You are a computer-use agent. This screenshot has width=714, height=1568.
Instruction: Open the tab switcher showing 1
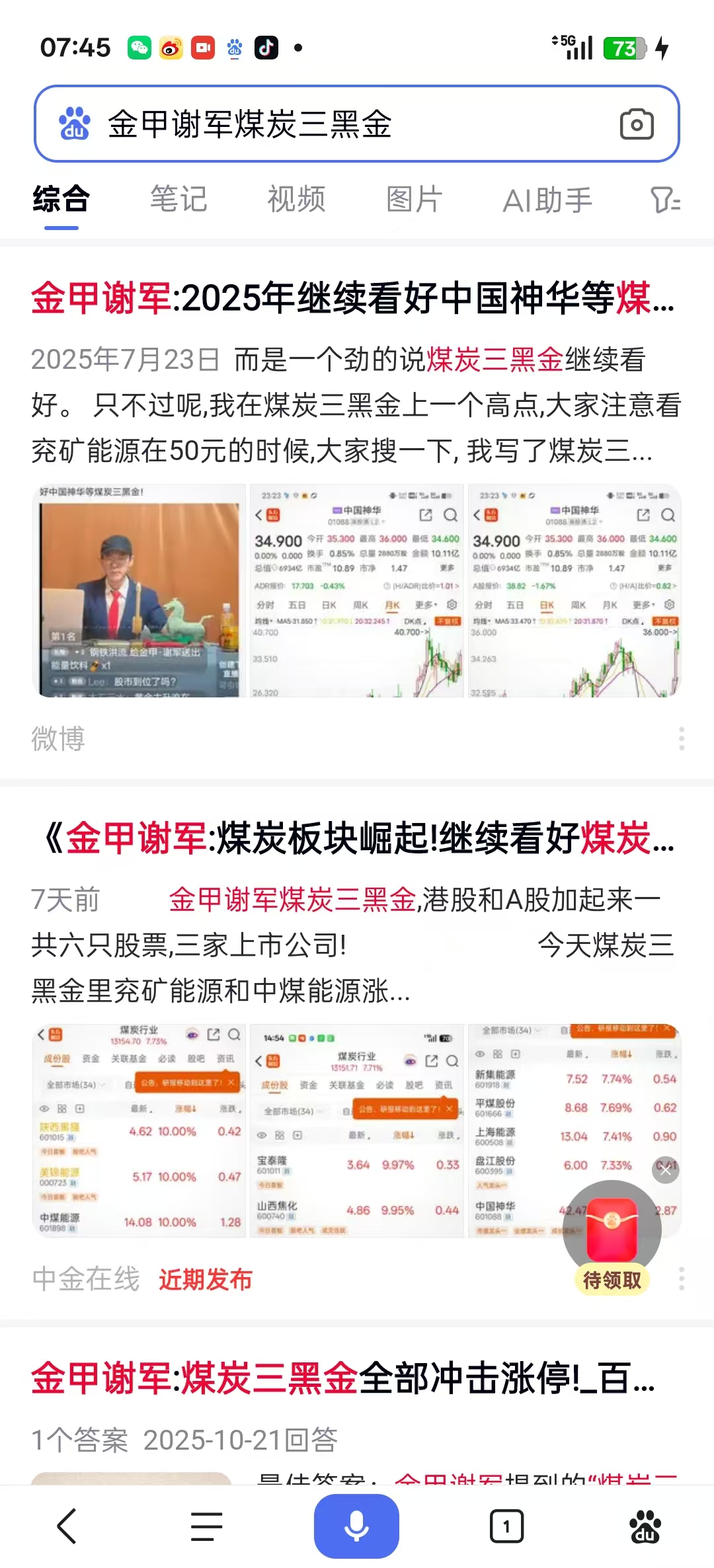(x=506, y=1526)
